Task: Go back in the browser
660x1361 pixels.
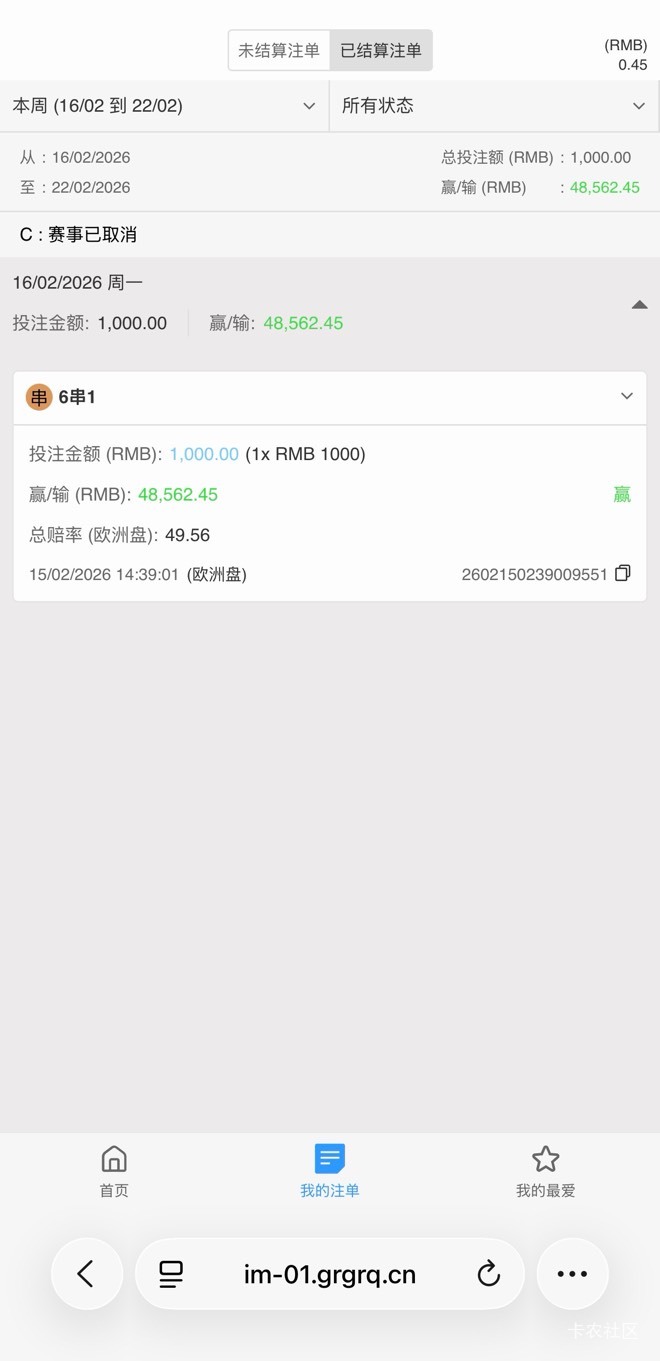Action: point(87,1274)
